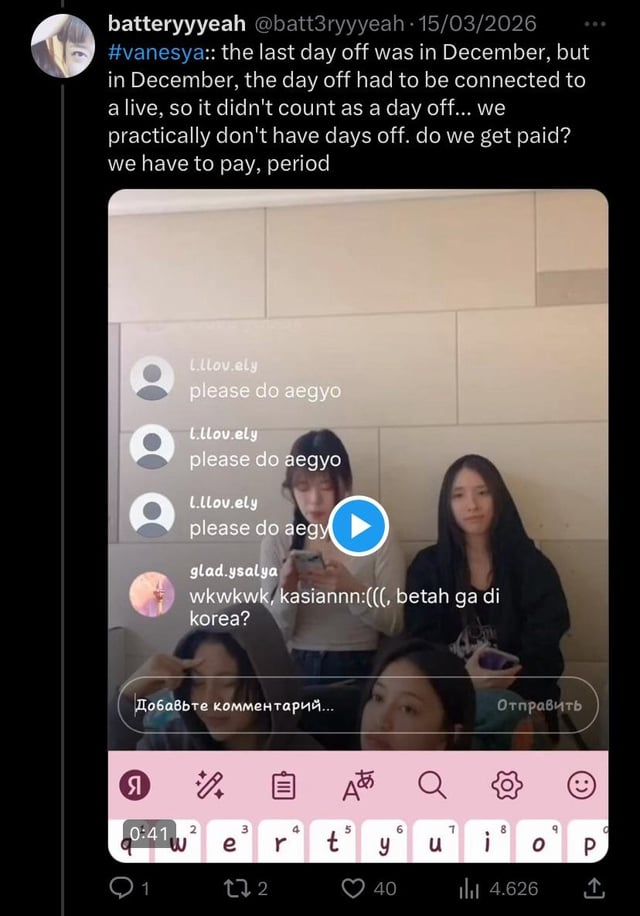Open the post's three-dot overflow menu

595,23
